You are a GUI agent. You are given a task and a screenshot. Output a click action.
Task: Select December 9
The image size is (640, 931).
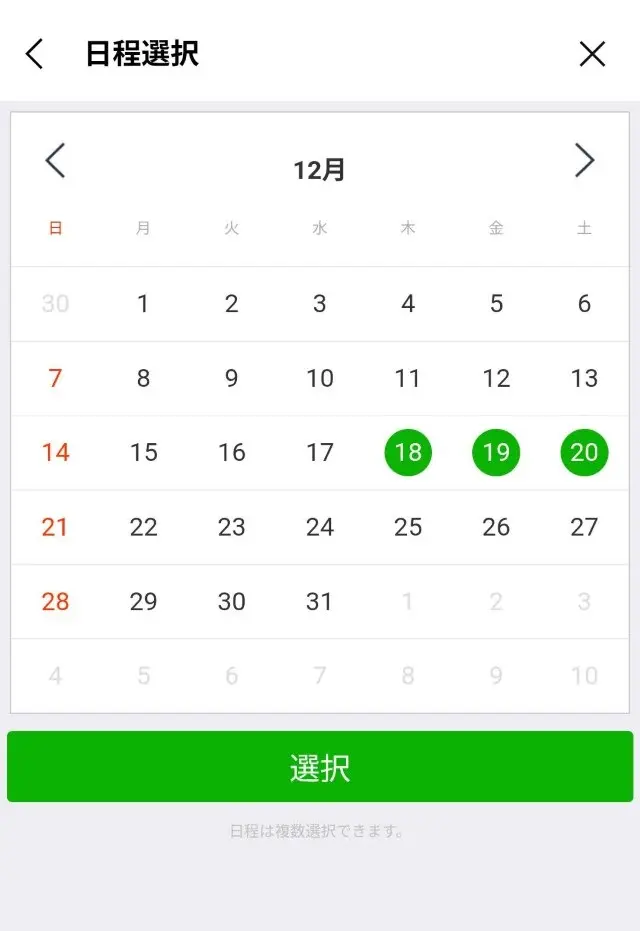click(232, 379)
